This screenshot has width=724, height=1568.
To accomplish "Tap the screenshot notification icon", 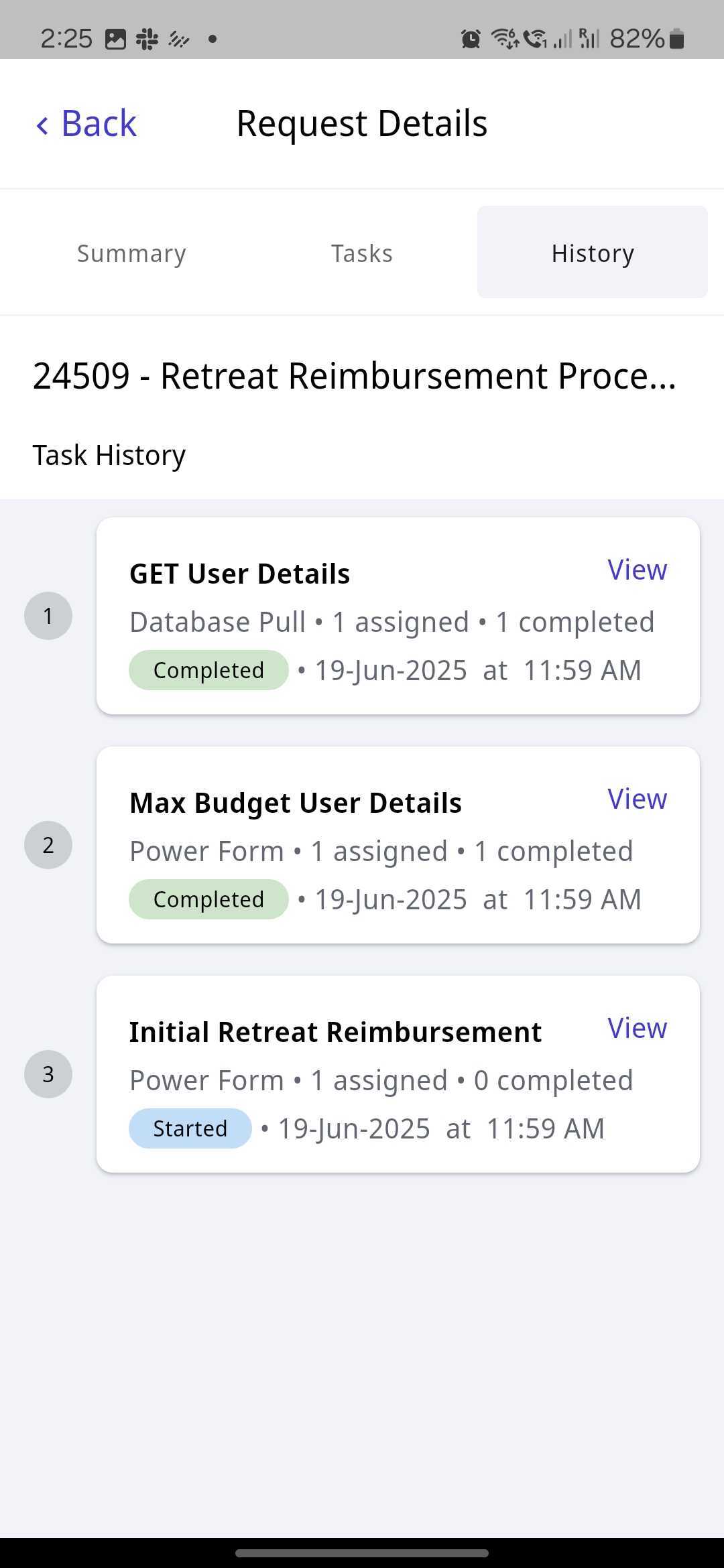I will click(x=115, y=38).
